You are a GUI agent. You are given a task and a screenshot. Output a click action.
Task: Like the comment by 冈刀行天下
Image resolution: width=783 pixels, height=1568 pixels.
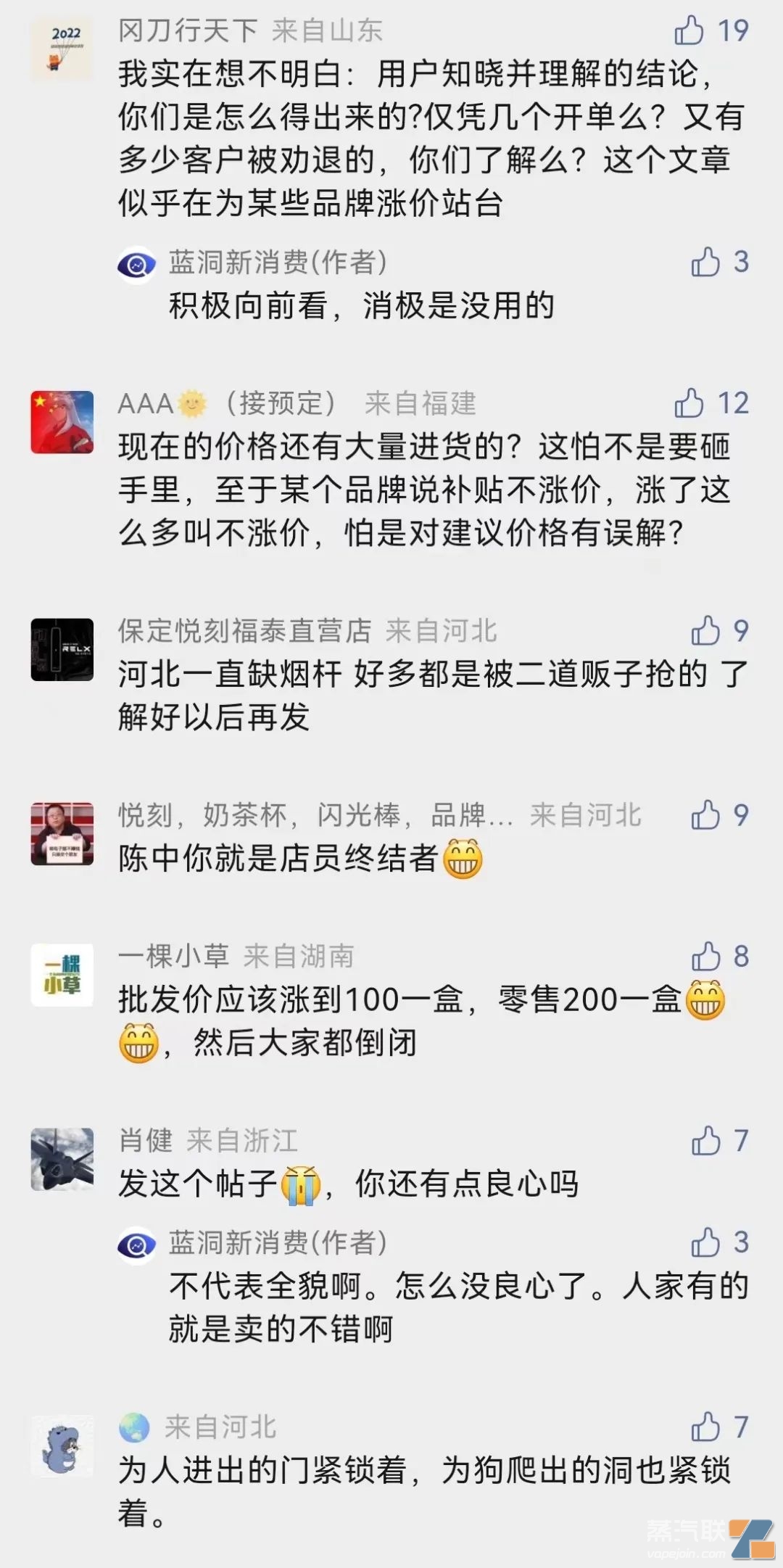pos(689,30)
